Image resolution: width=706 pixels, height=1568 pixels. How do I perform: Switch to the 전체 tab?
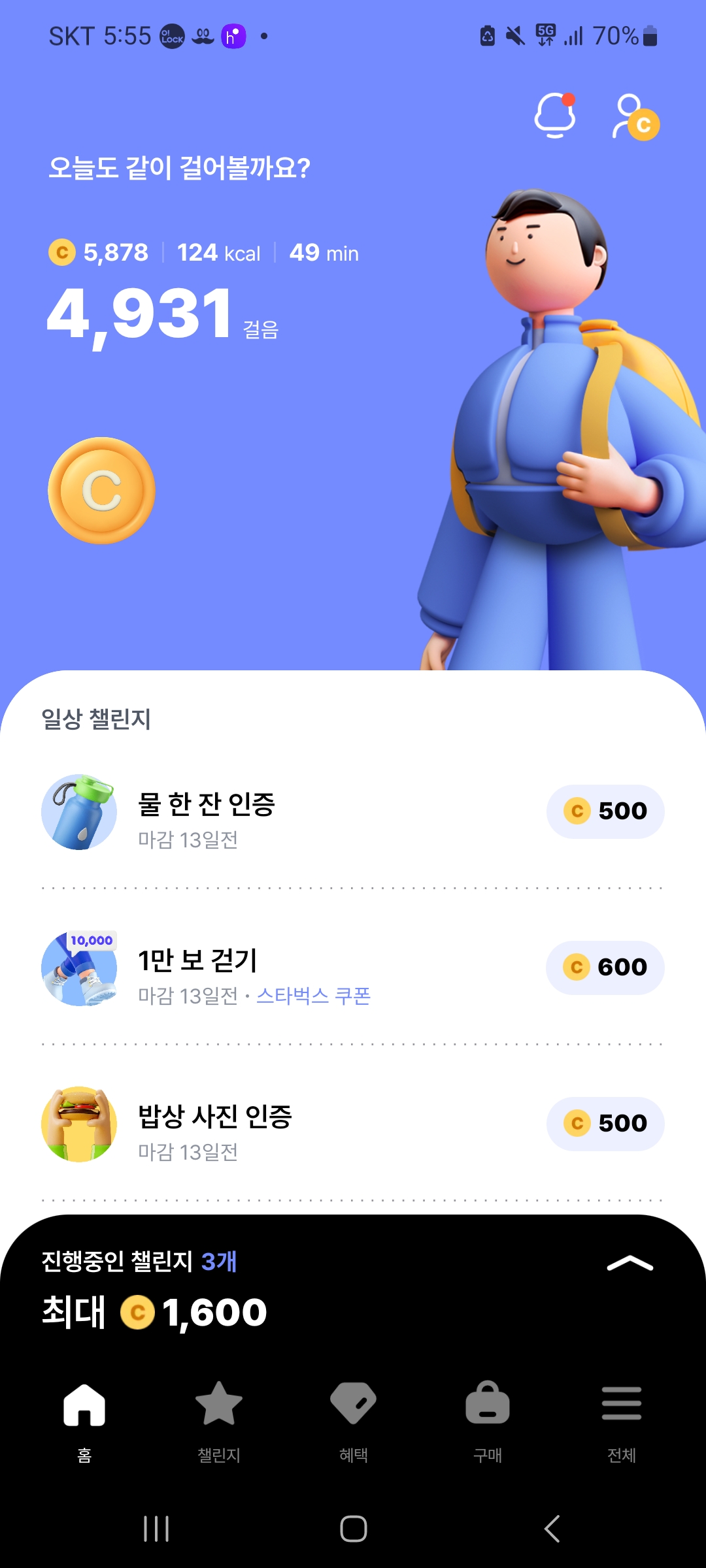(622, 1418)
